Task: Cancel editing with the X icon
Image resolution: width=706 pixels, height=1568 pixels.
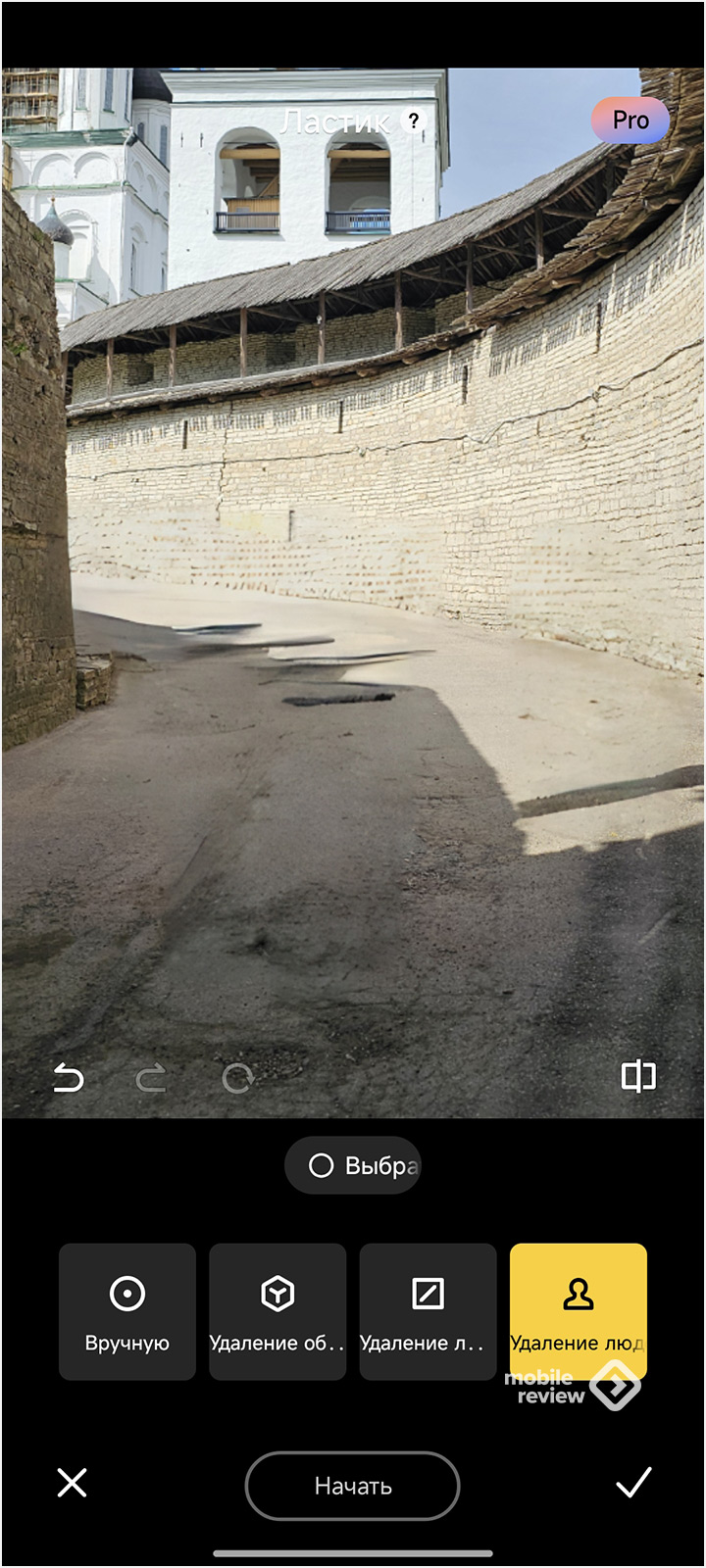Action: [x=73, y=1483]
